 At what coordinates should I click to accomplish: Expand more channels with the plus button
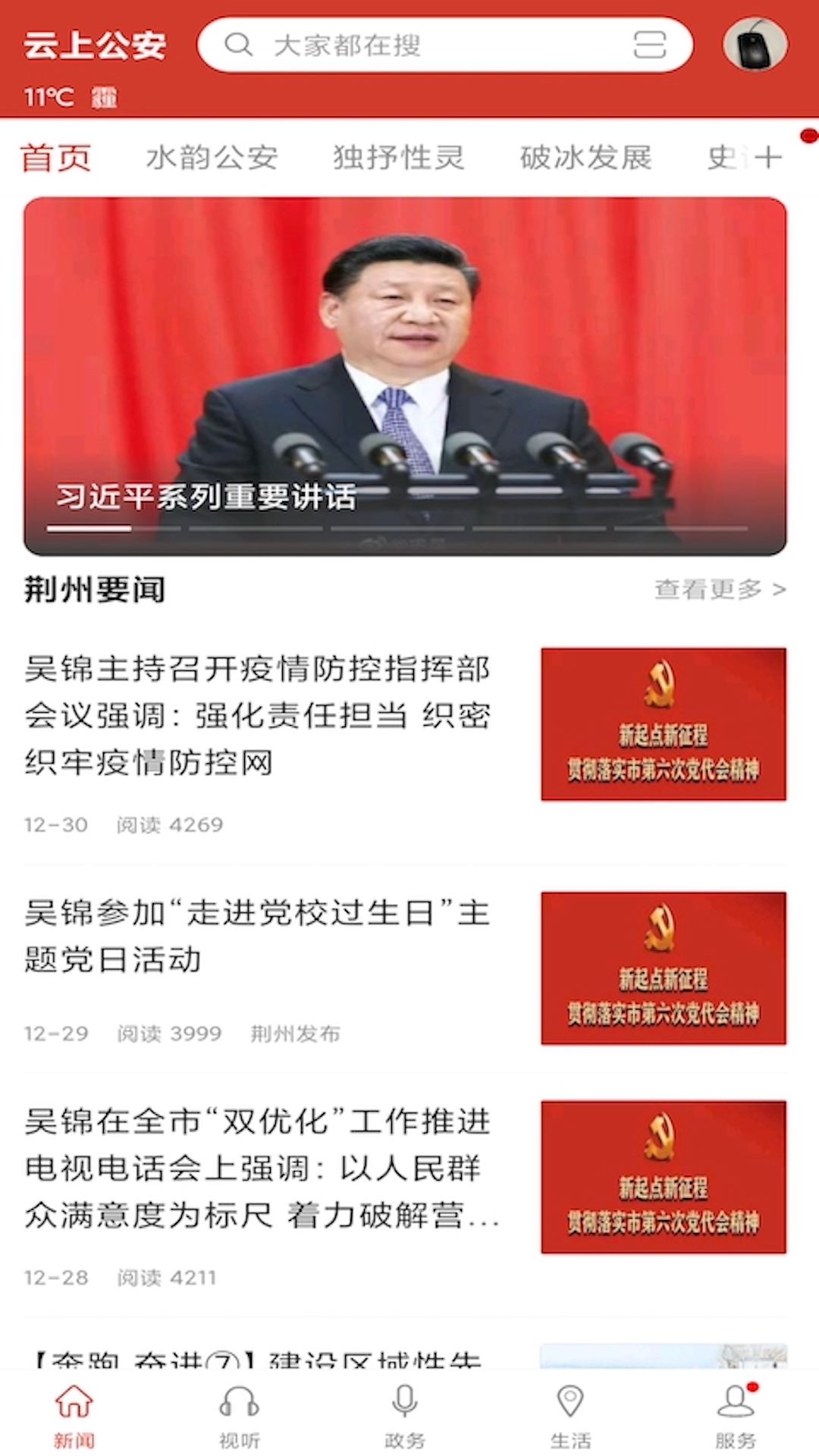coord(767,156)
